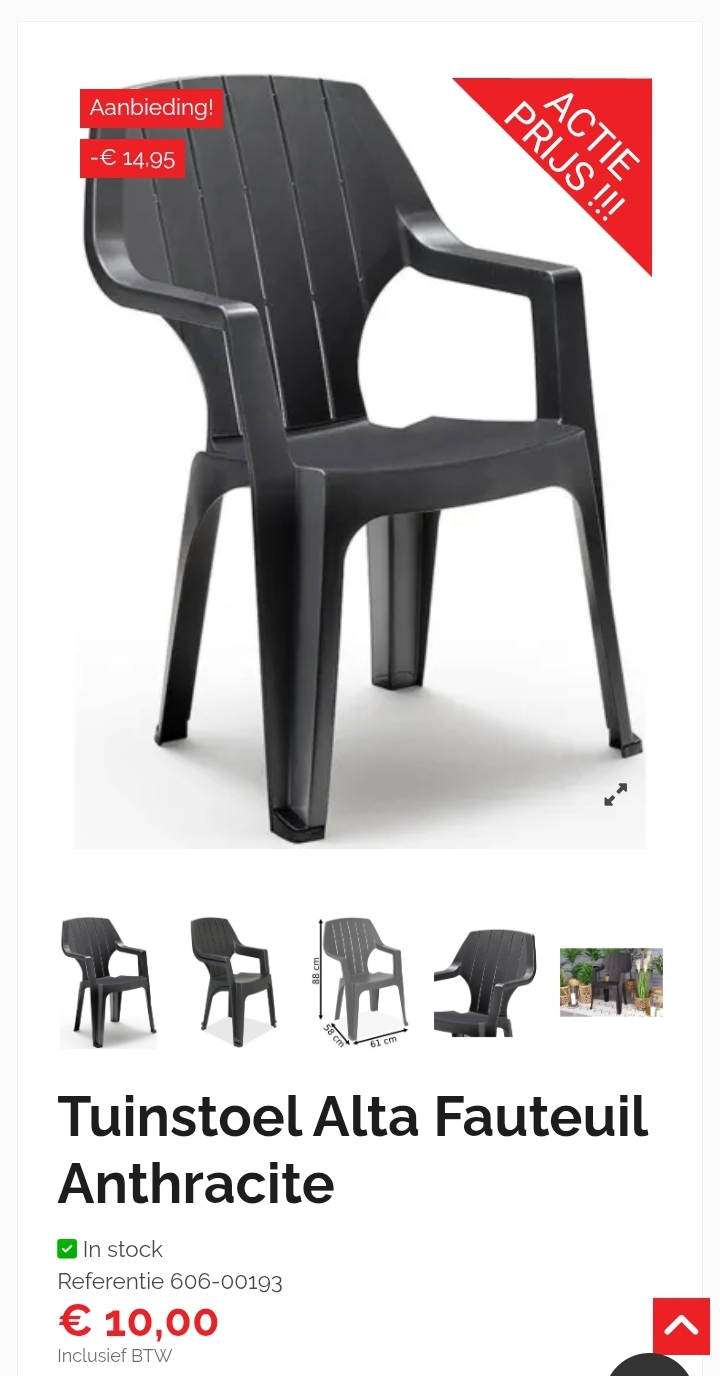
Task: Click the € 10,00 price text
Action: pyautogui.click(x=138, y=1321)
